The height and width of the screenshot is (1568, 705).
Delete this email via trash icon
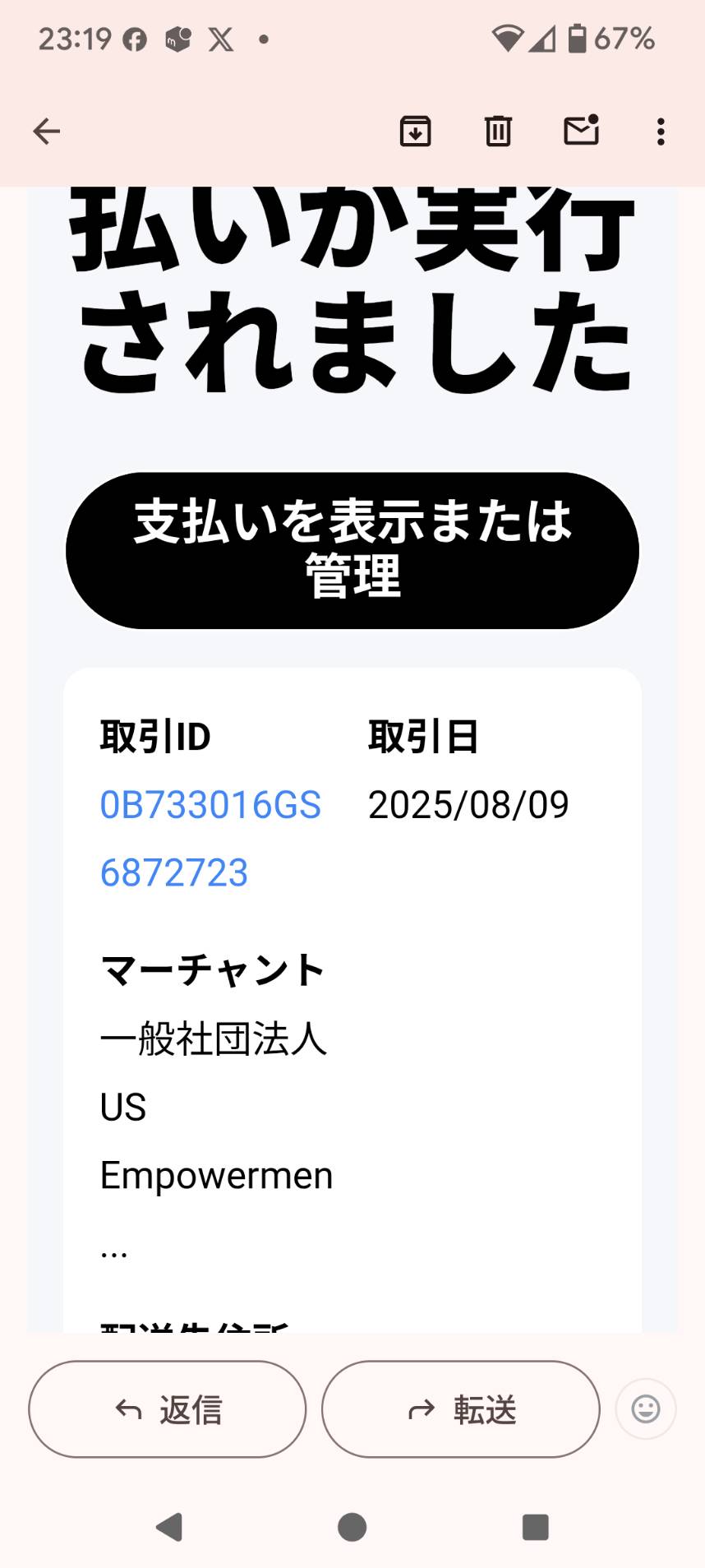coord(498,132)
